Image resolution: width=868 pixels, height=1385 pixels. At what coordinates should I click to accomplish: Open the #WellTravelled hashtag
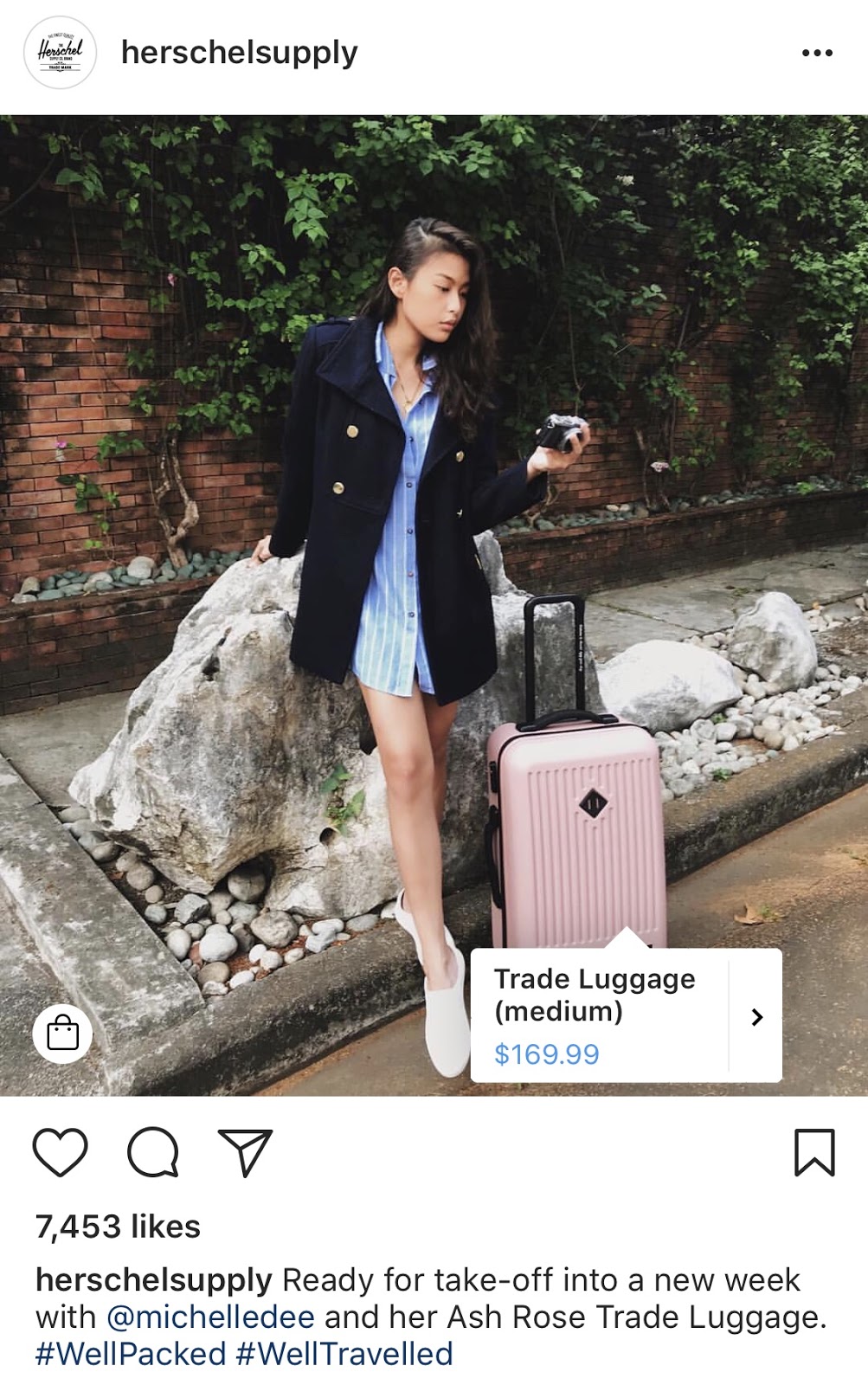point(344,1354)
